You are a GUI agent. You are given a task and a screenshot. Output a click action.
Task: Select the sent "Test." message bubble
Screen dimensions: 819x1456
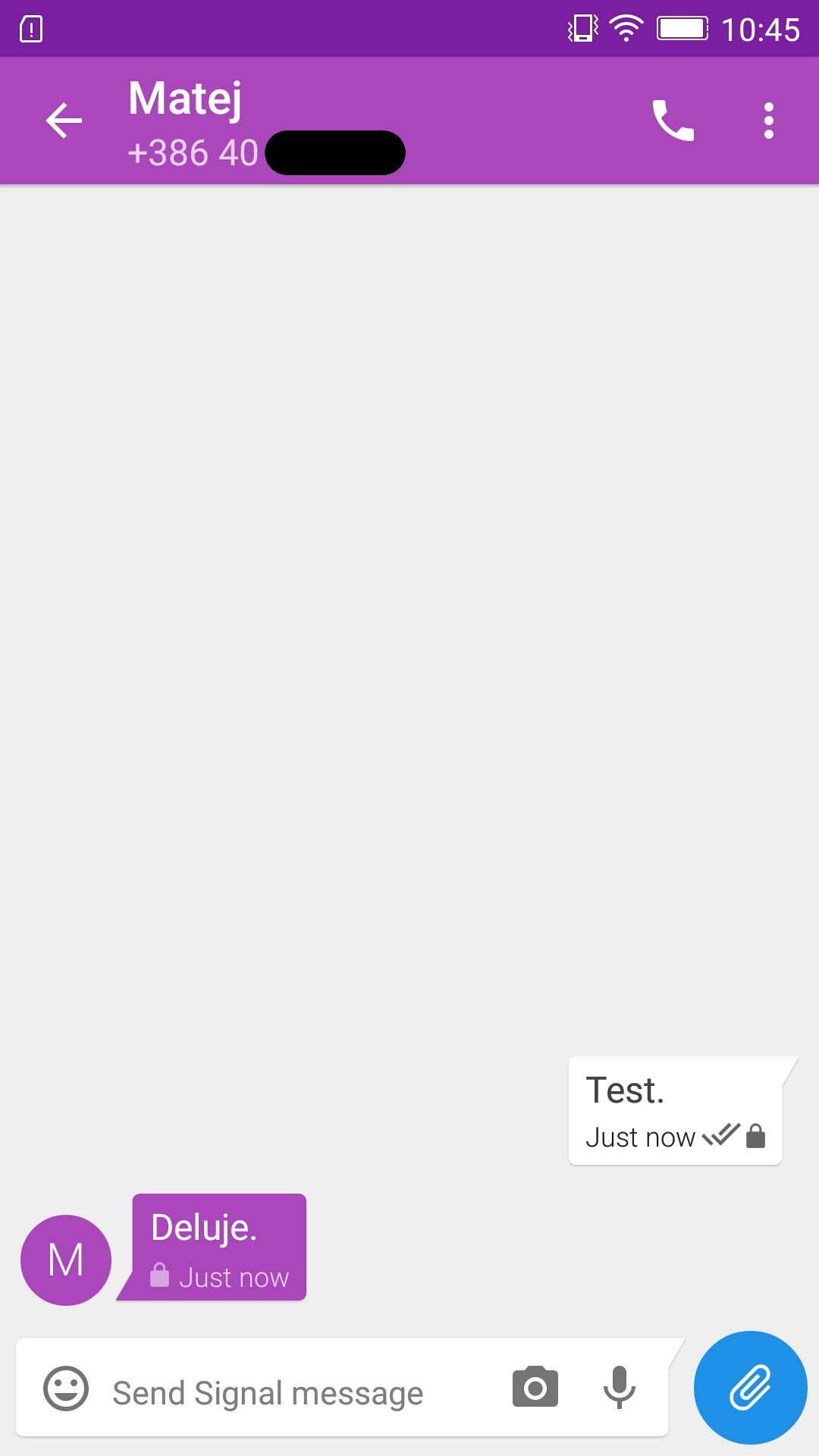click(x=675, y=1110)
